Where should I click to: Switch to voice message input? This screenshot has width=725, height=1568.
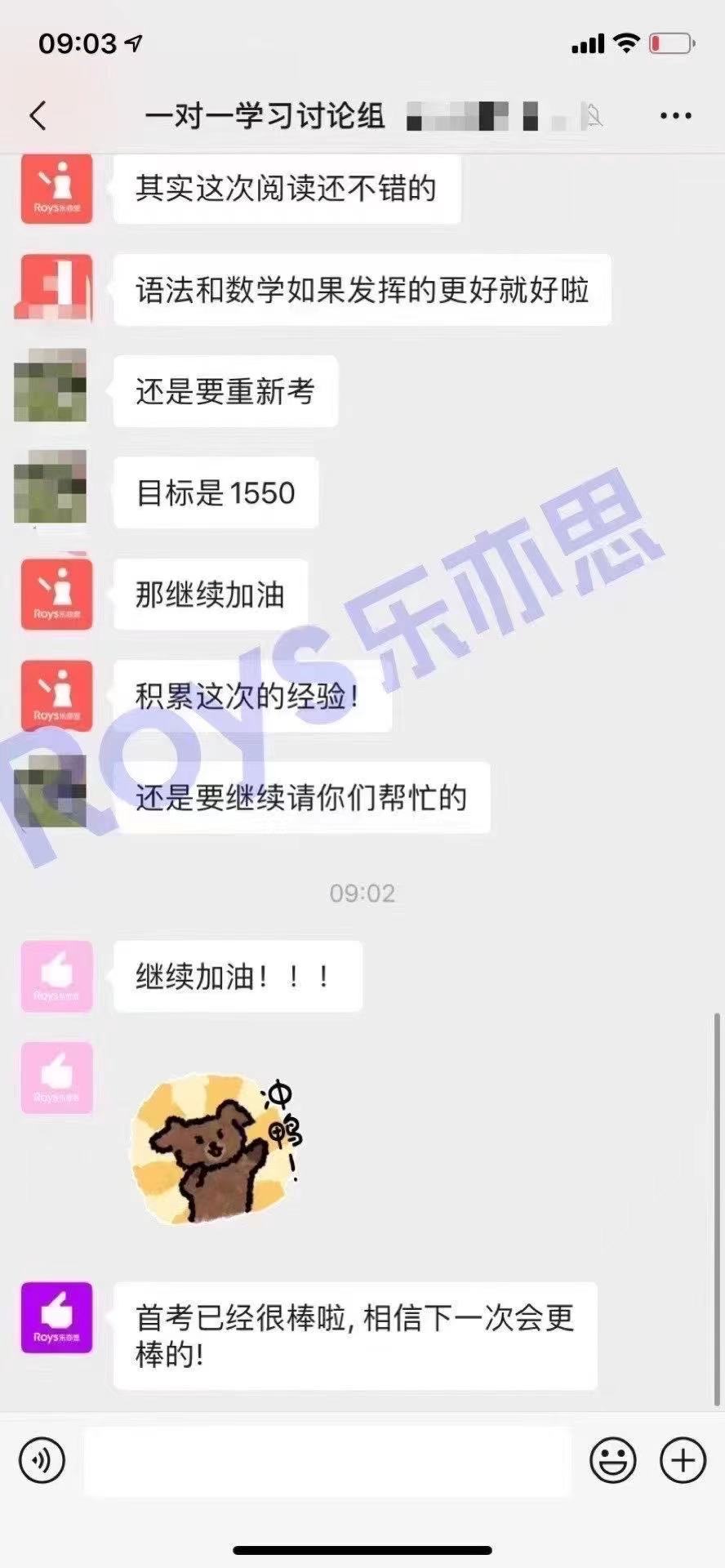(42, 1459)
